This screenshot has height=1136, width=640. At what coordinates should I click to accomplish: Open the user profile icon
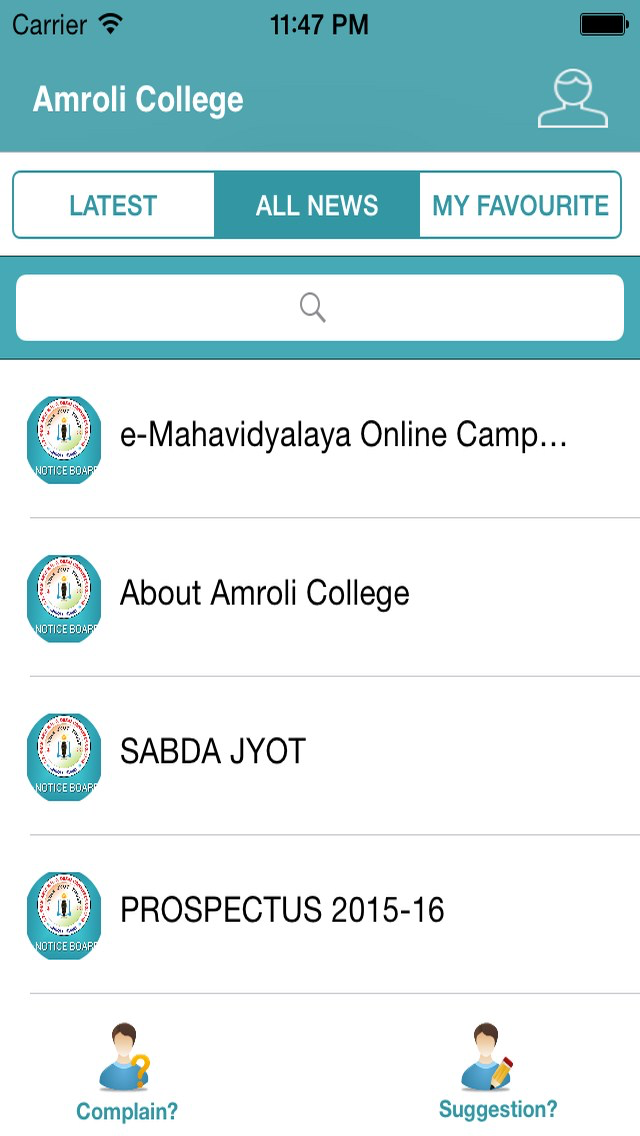tap(572, 99)
